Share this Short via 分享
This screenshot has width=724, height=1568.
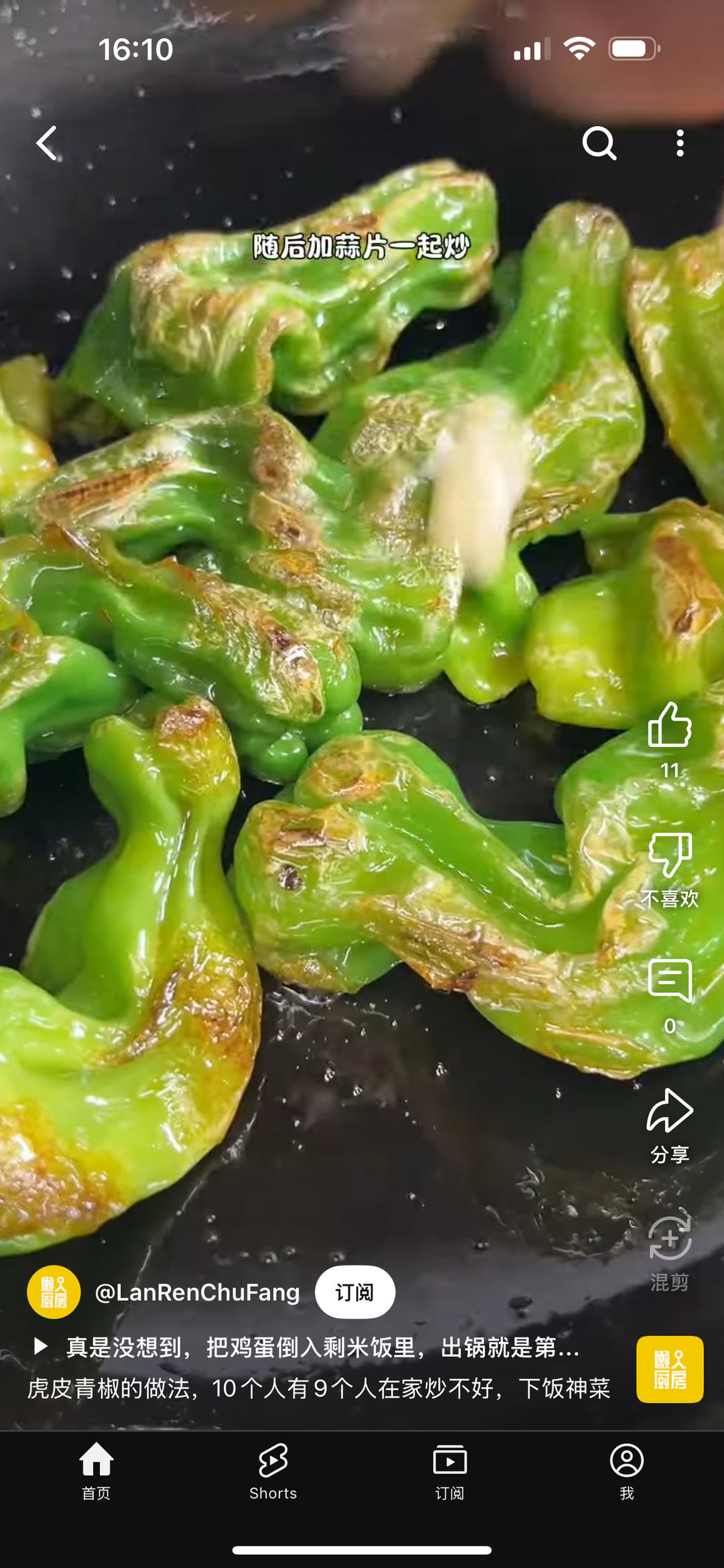pos(670,1111)
